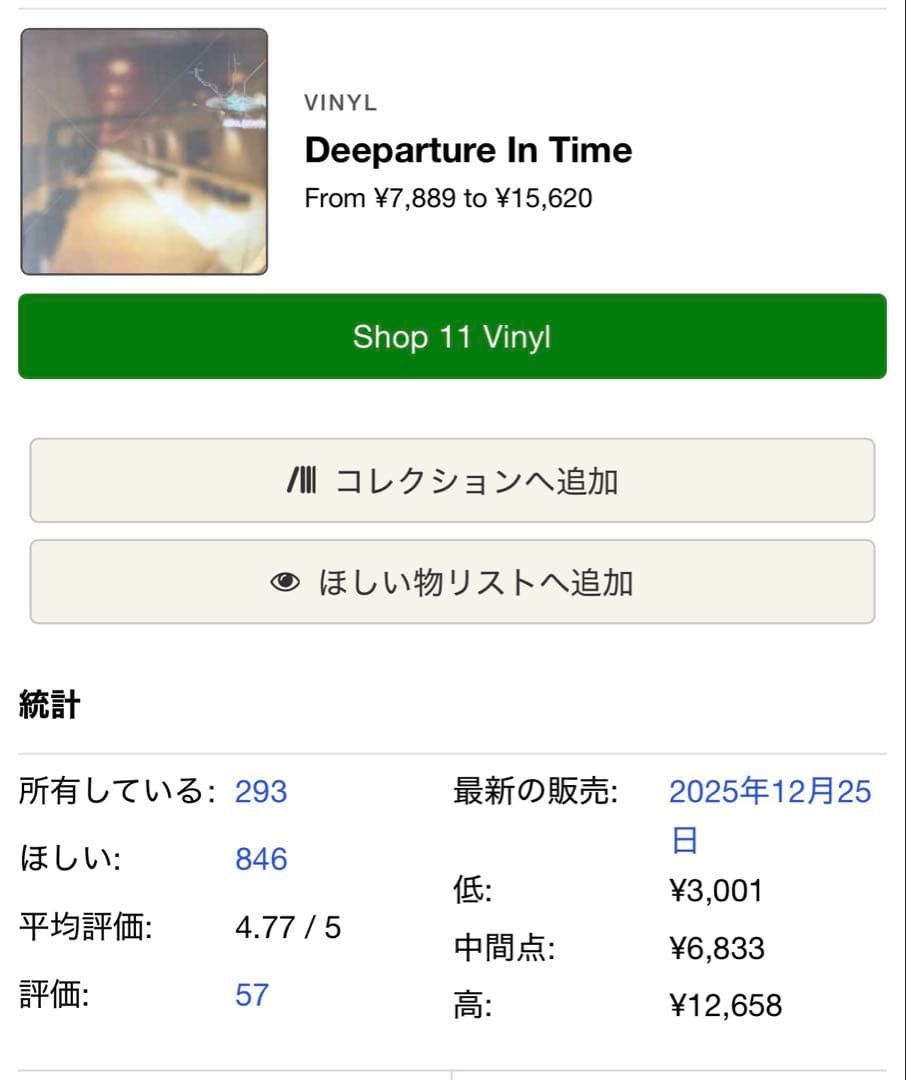The width and height of the screenshot is (906, 1080).
Task: Click the price range From ¥7,889 to ¥15,620
Action: pos(447,198)
